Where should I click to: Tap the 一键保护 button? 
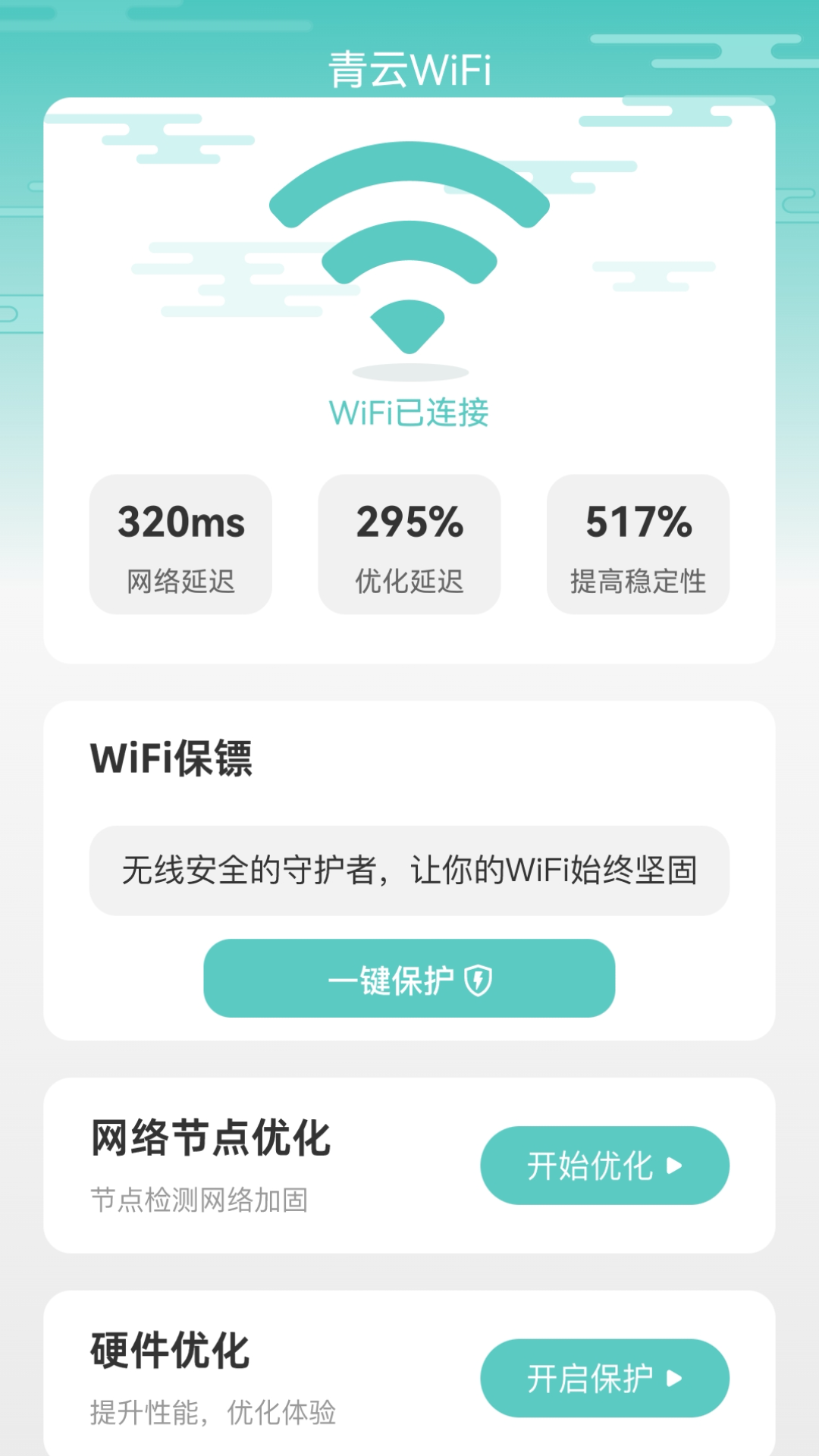coord(409,978)
